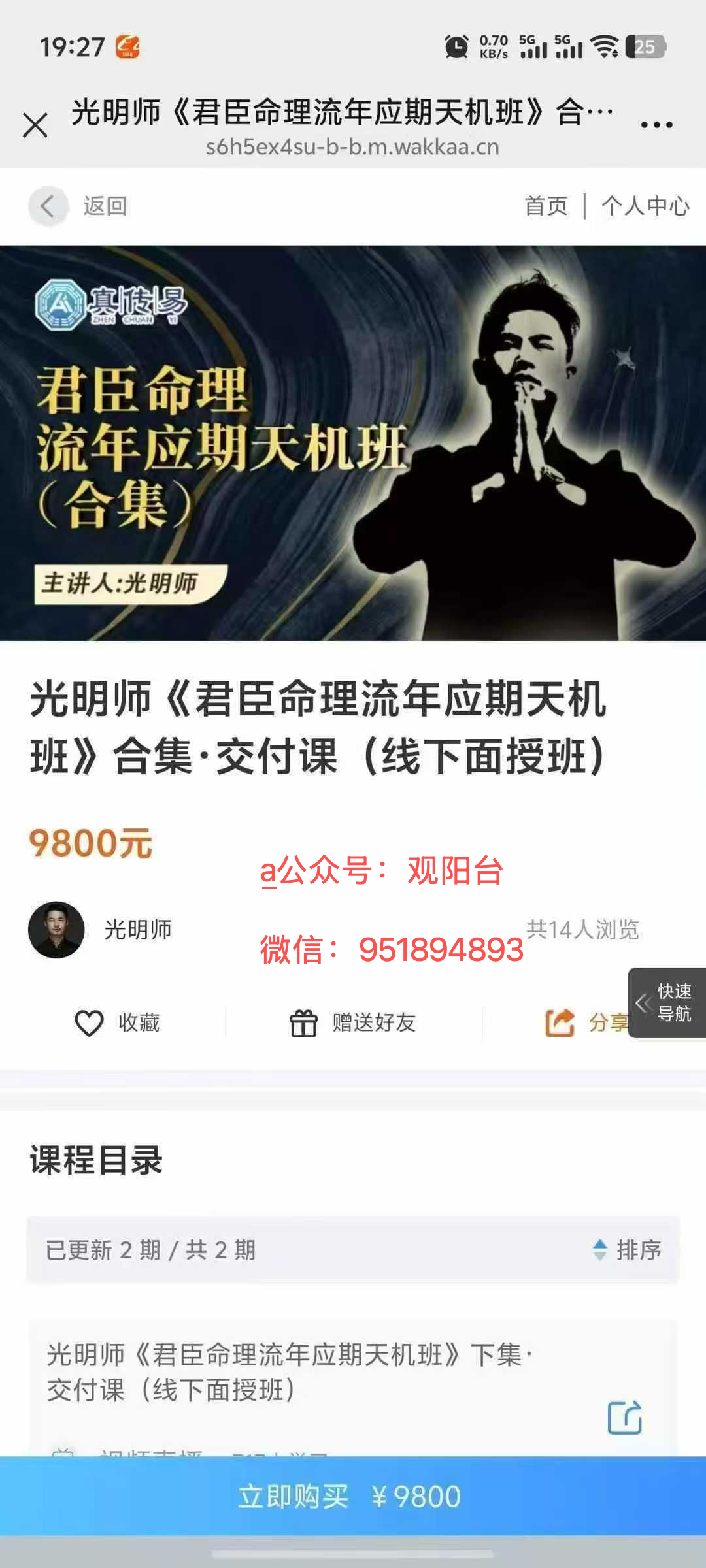Screen dimensions: 706x1568
Task: Close the in-app browser page
Action: 35,125
